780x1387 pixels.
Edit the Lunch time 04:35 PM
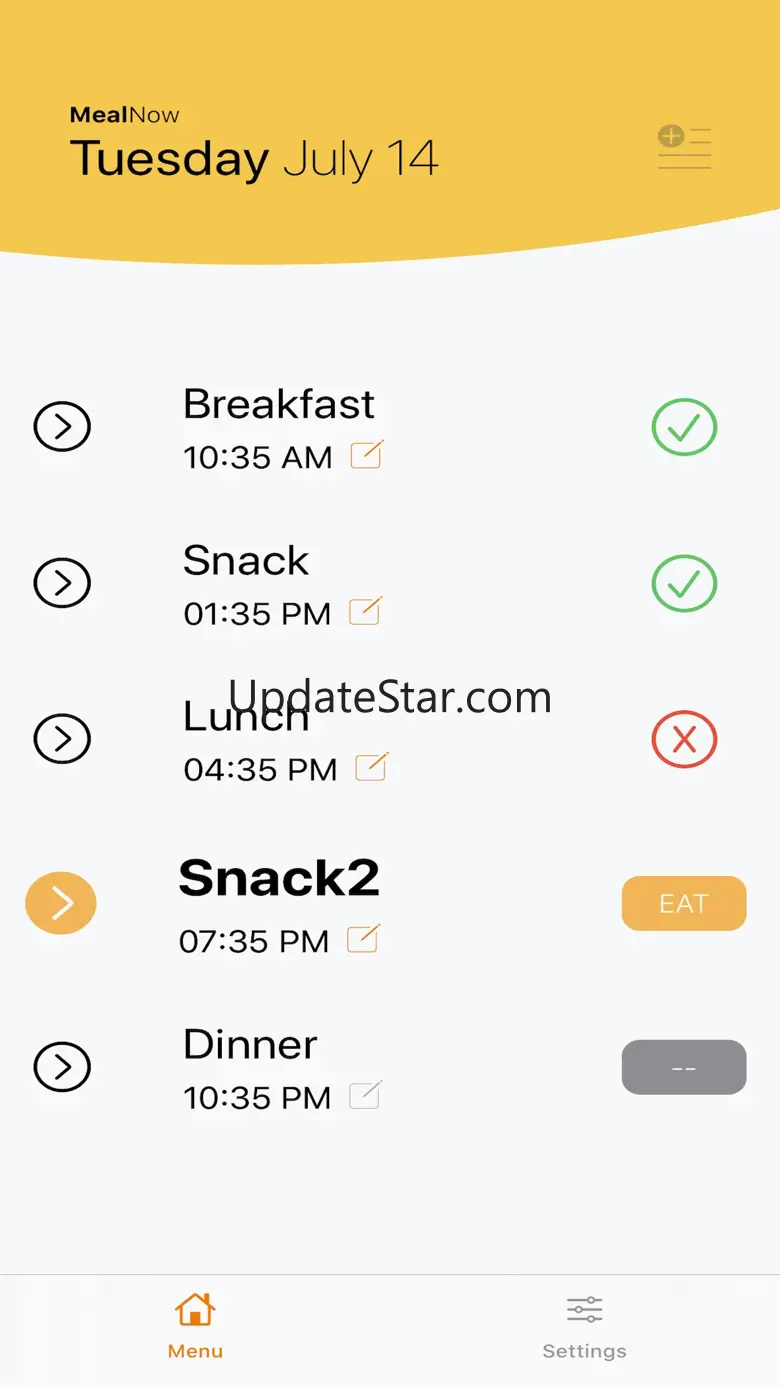pyautogui.click(x=371, y=767)
